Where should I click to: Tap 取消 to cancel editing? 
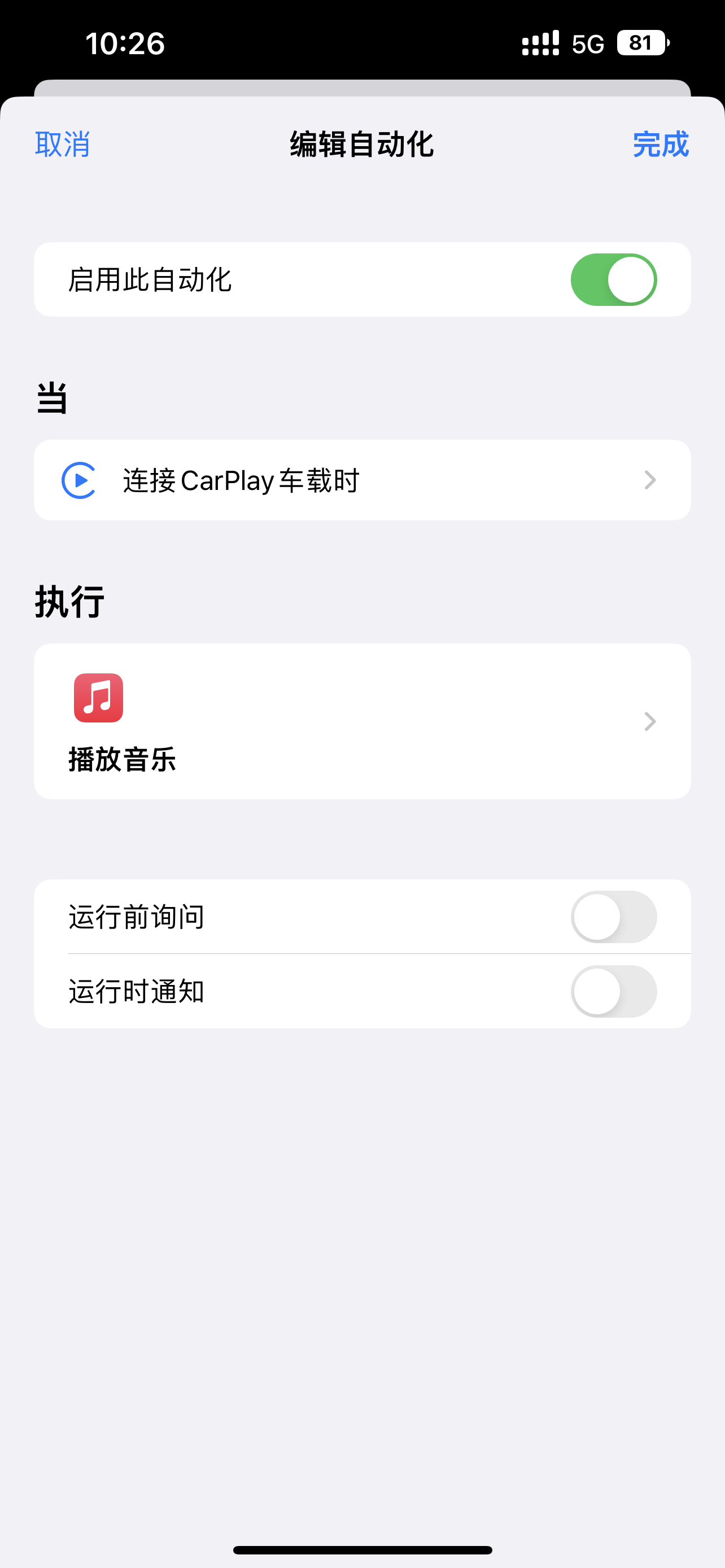[63, 145]
